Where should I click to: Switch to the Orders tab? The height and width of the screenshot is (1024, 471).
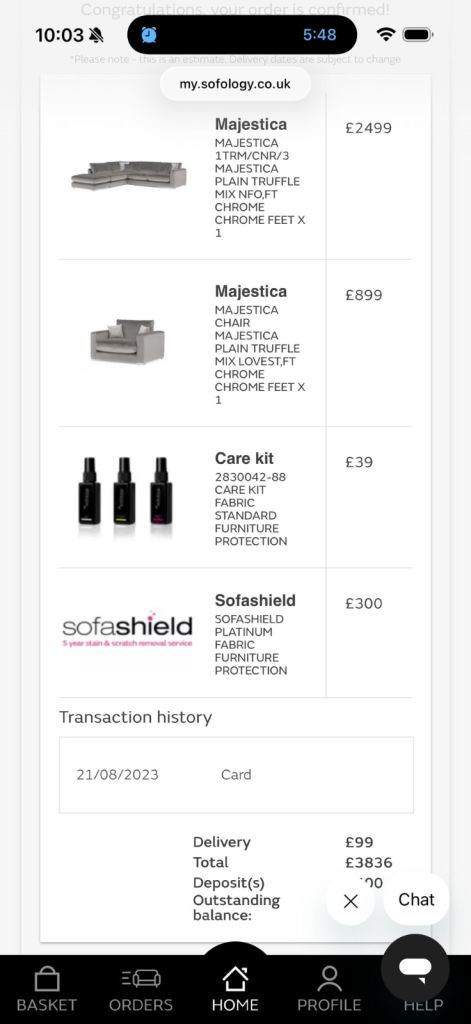pos(141,989)
